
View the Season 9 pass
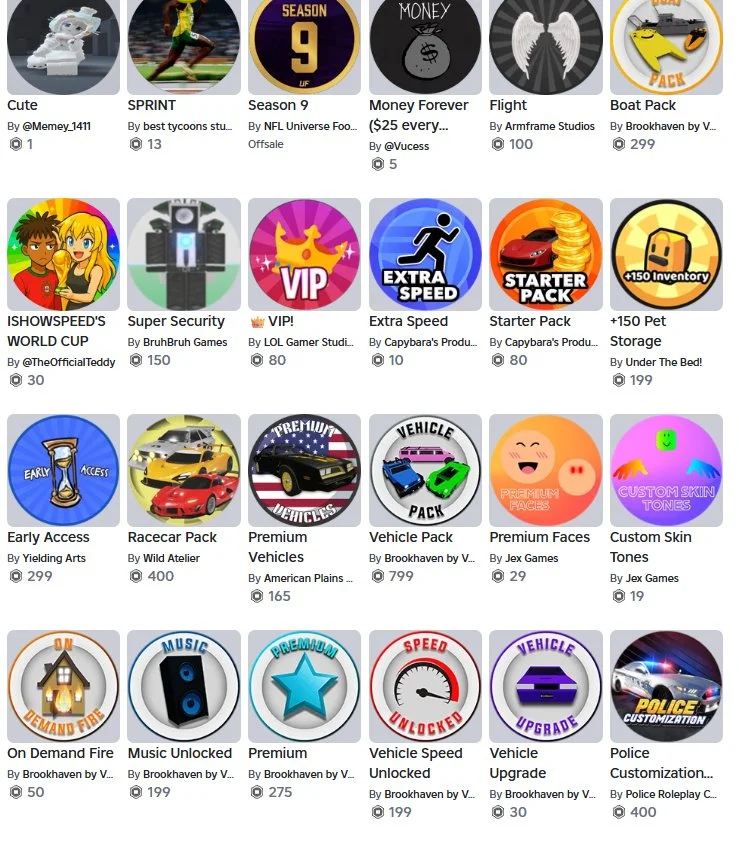pyautogui.click(x=304, y=45)
